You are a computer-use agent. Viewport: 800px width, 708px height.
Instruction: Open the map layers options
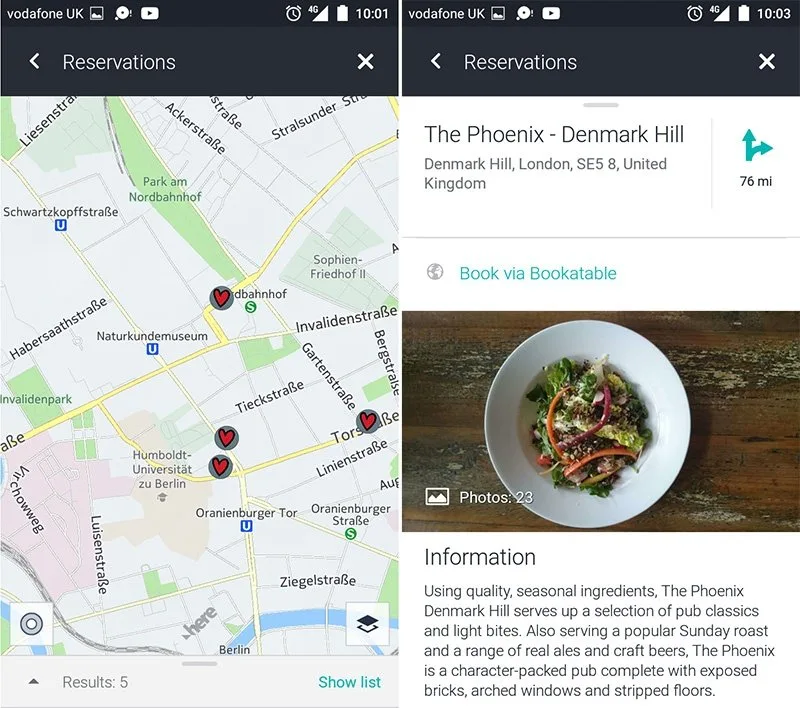pos(367,624)
